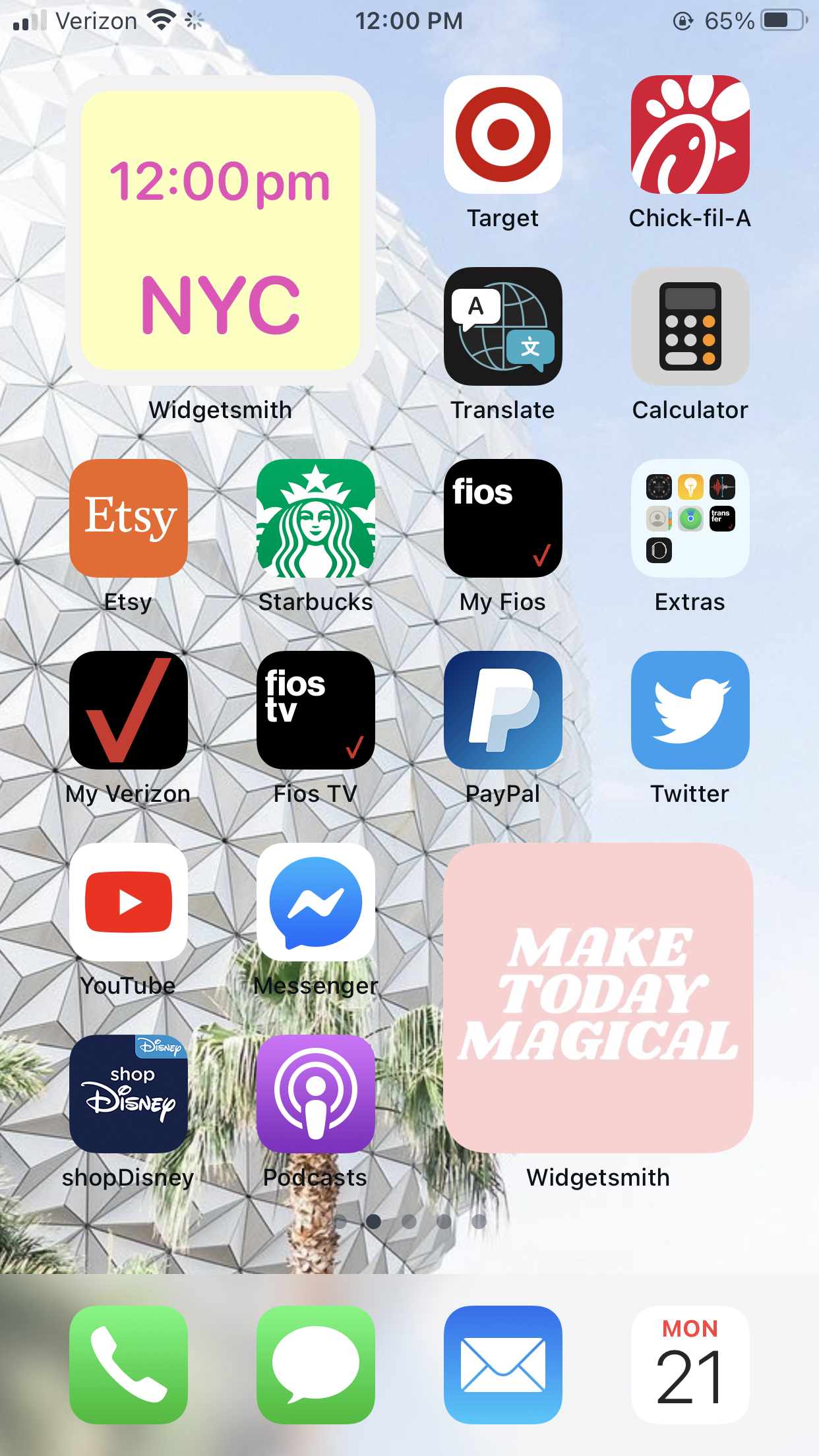Open the Fios TV app
Viewport: 819px width, 1456px height.
pyautogui.click(x=316, y=710)
